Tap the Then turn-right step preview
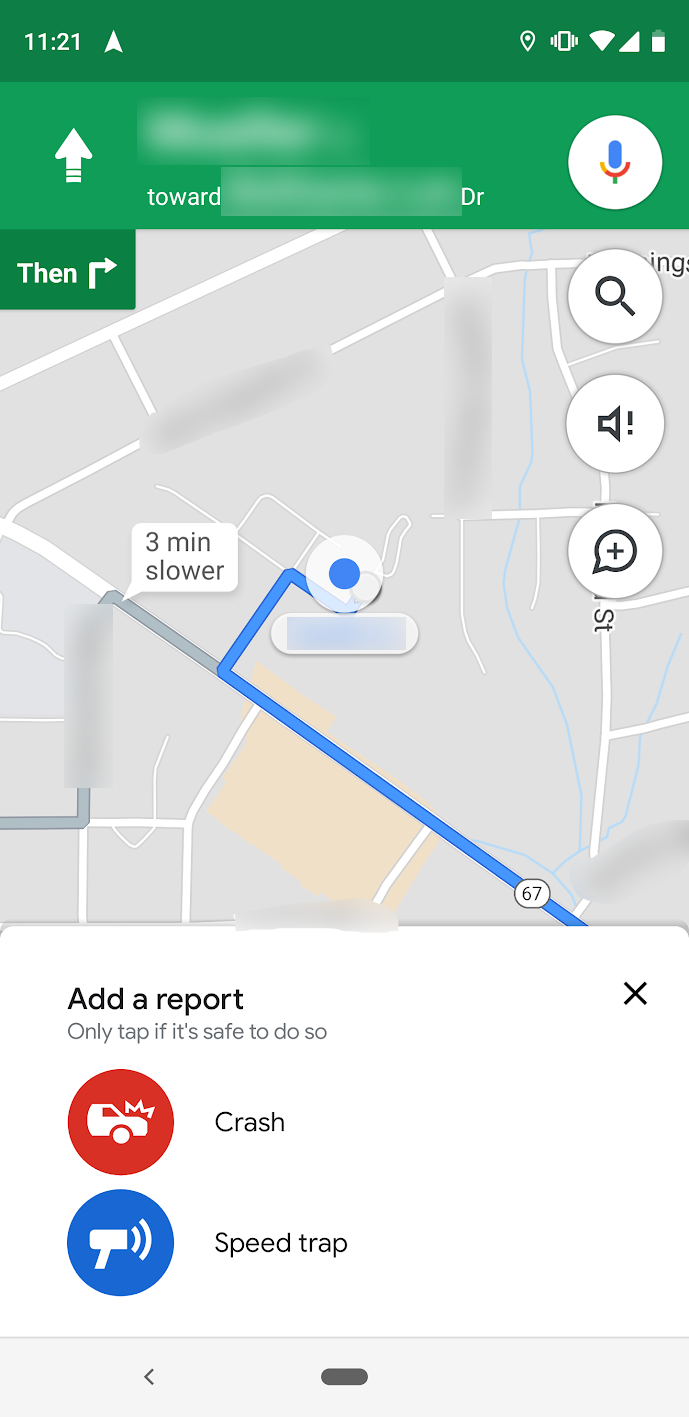This screenshot has width=689, height=1417. (x=67, y=272)
